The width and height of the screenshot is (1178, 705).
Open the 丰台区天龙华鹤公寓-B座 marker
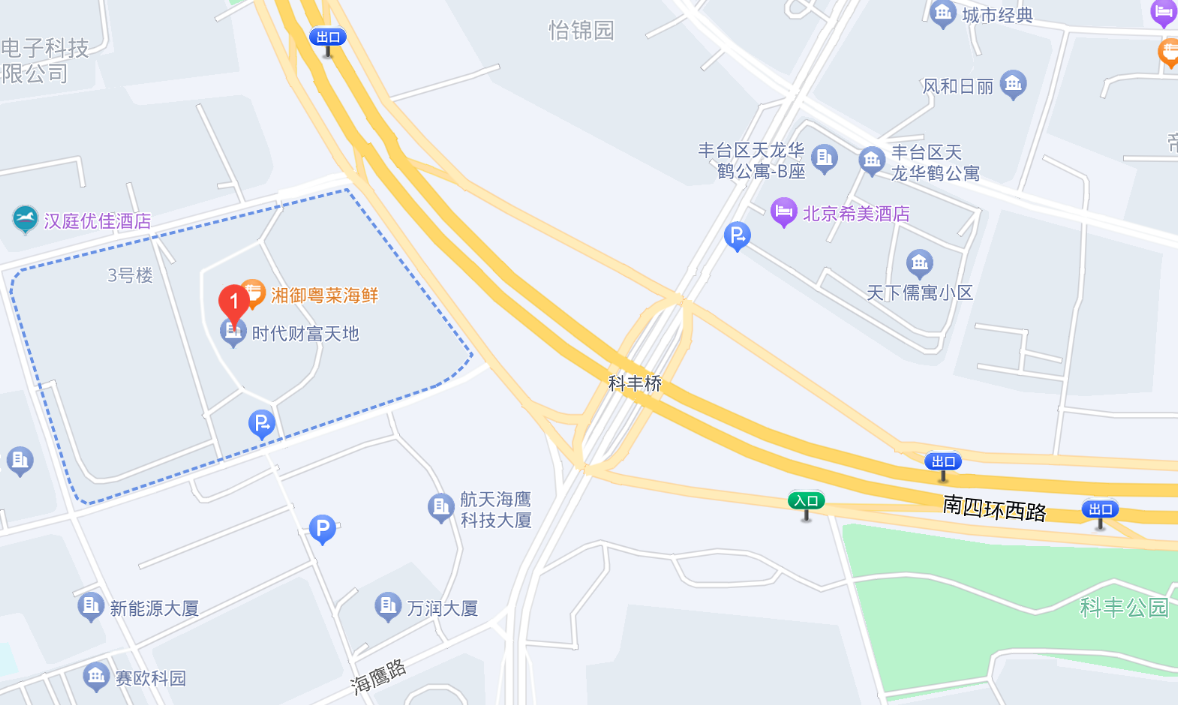click(824, 157)
